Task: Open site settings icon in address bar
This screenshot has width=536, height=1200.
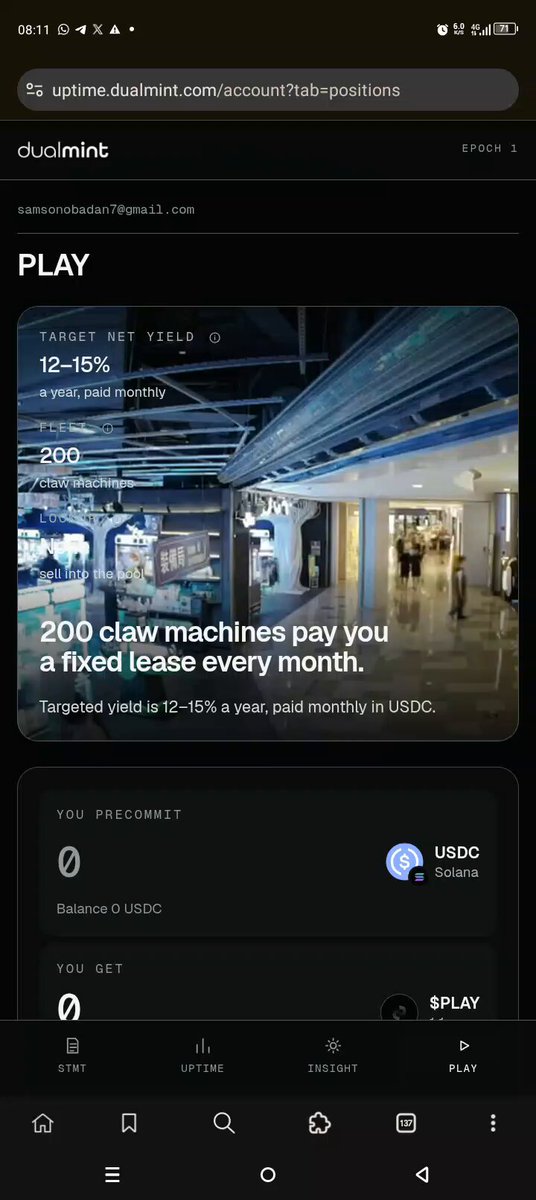Action: pos(34,90)
